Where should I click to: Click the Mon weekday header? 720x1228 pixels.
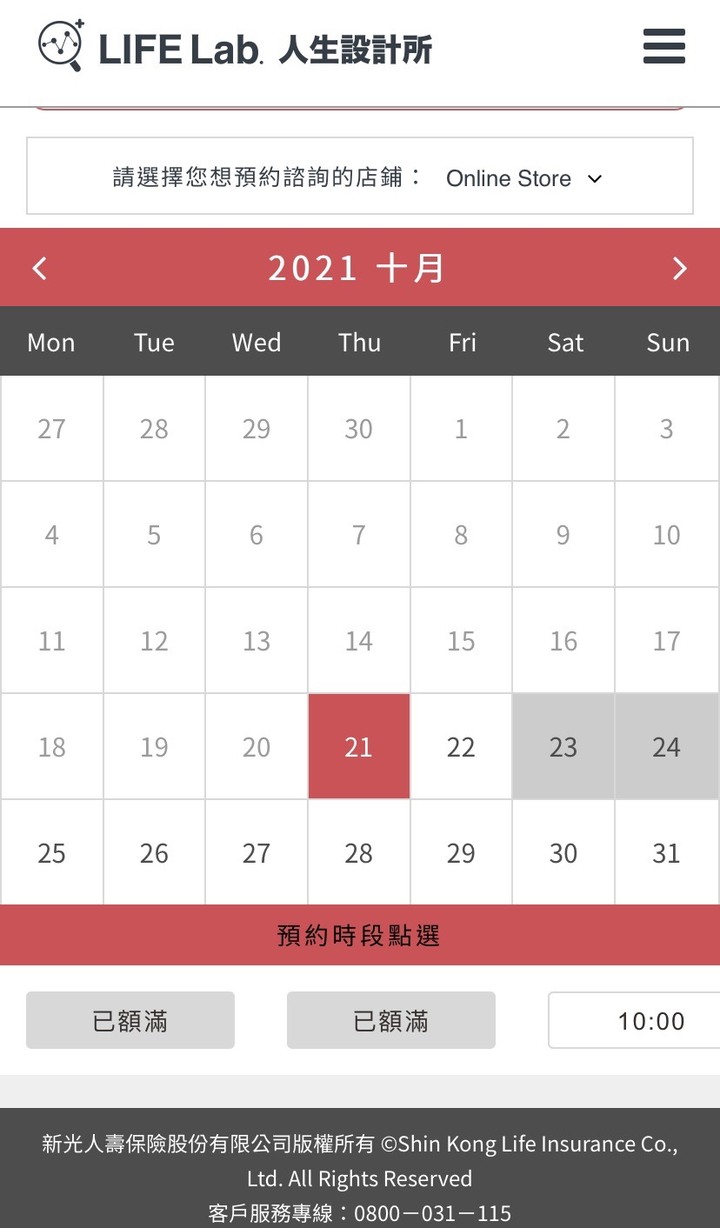click(51, 342)
